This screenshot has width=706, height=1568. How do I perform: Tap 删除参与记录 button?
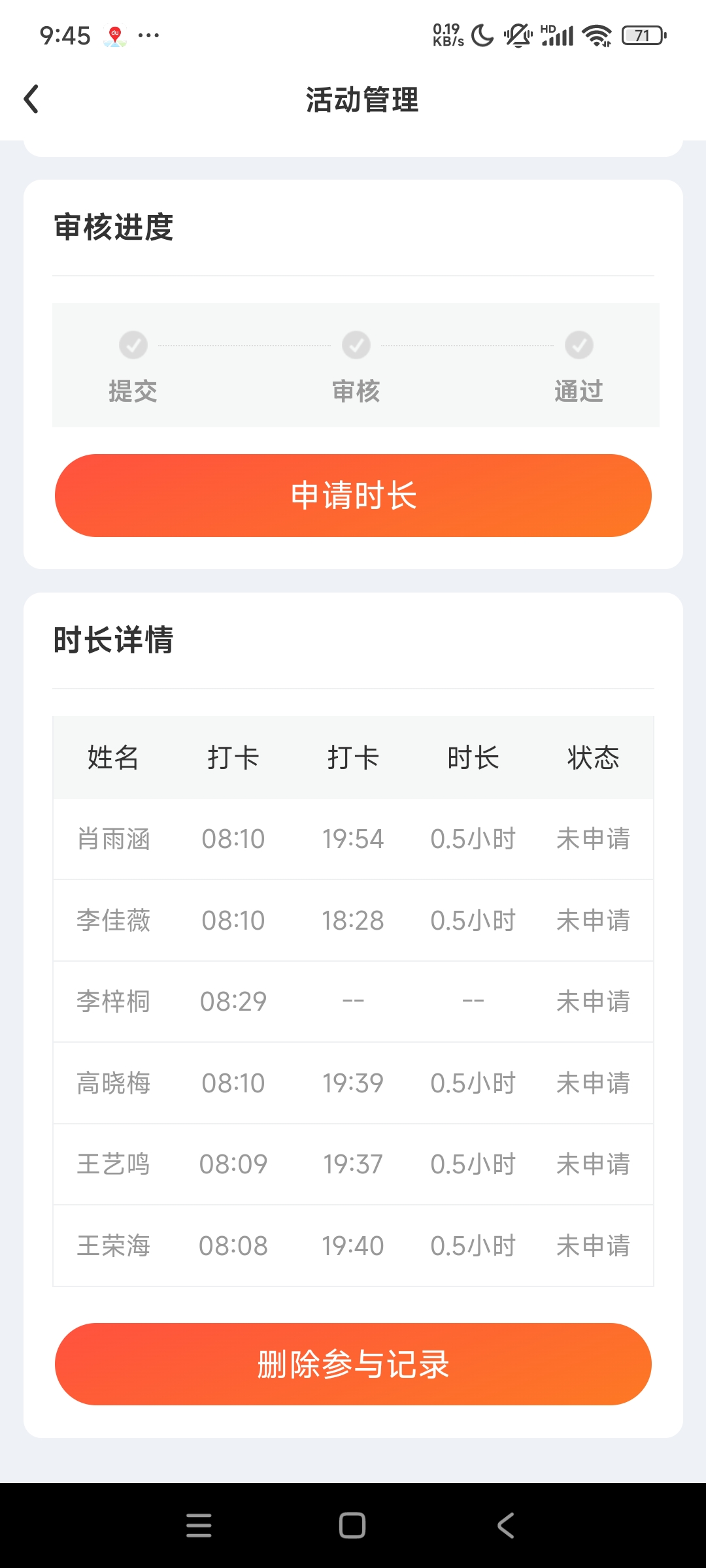[x=353, y=1364]
